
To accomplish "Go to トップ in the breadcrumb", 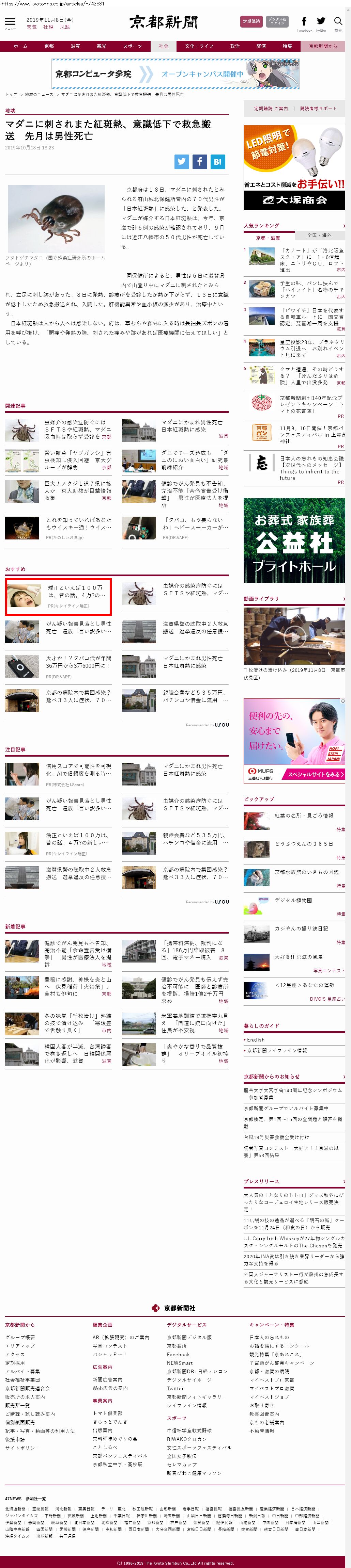I will coord(11,94).
